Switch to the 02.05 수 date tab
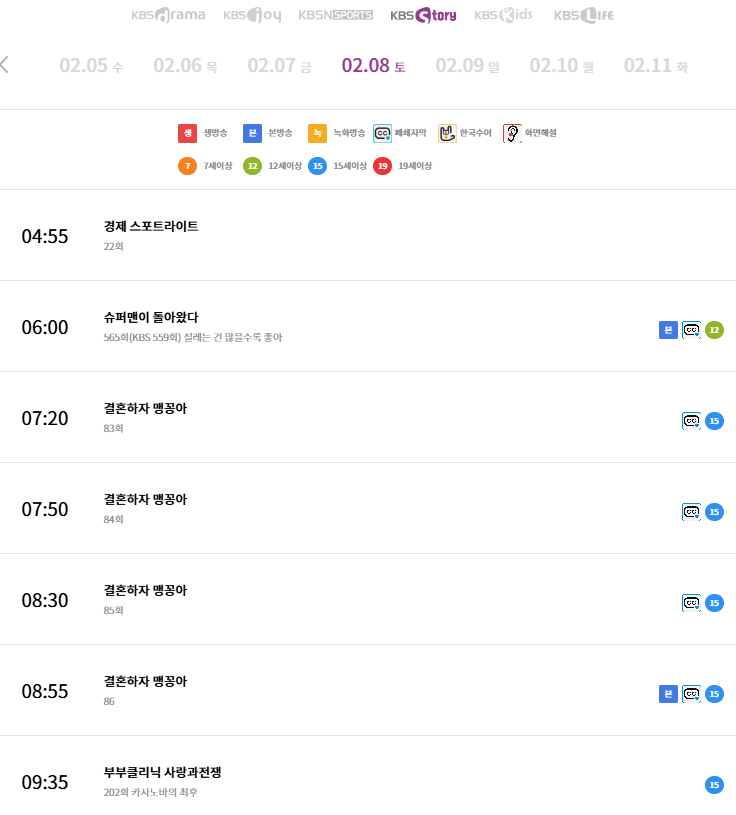736x815 pixels. click(92, 67)
